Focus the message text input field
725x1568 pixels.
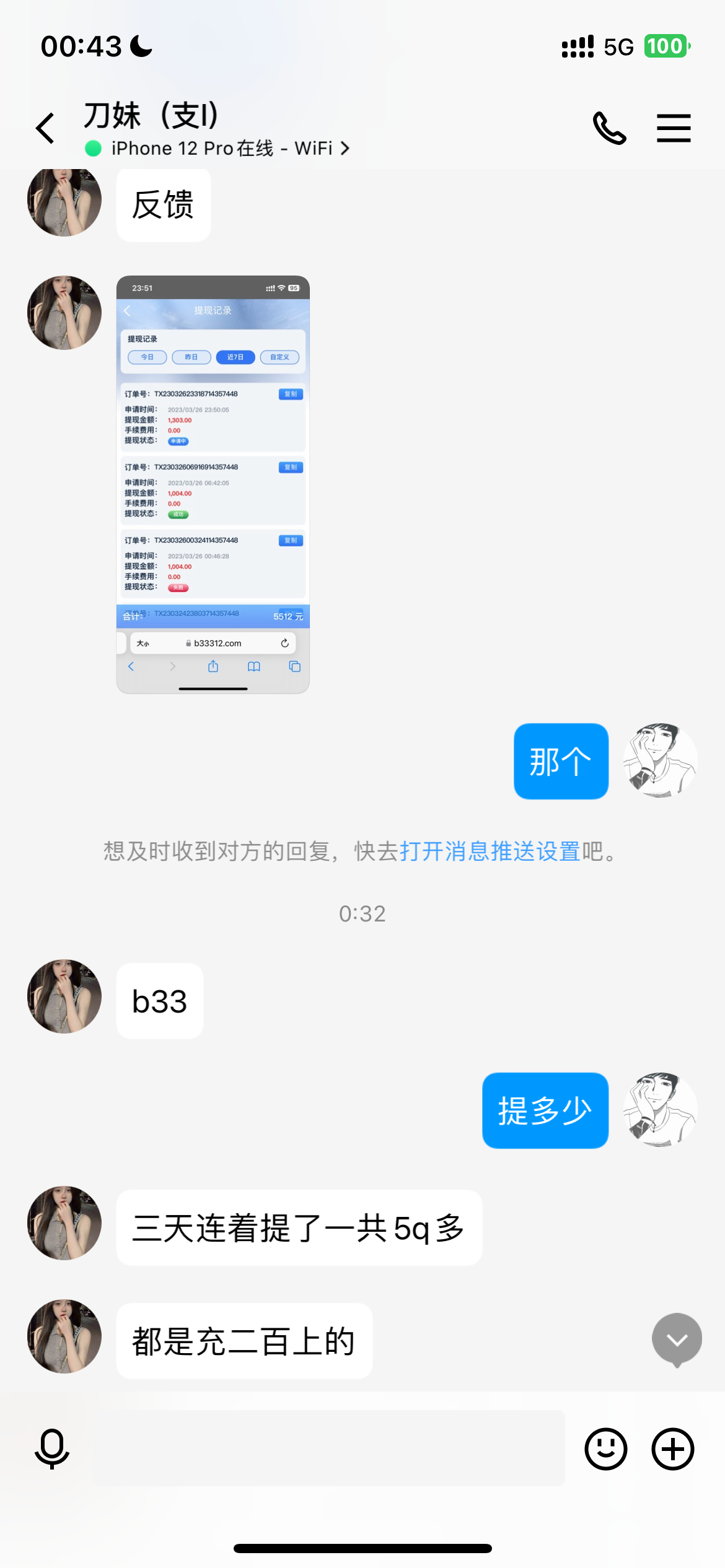tap(328, 1448)
